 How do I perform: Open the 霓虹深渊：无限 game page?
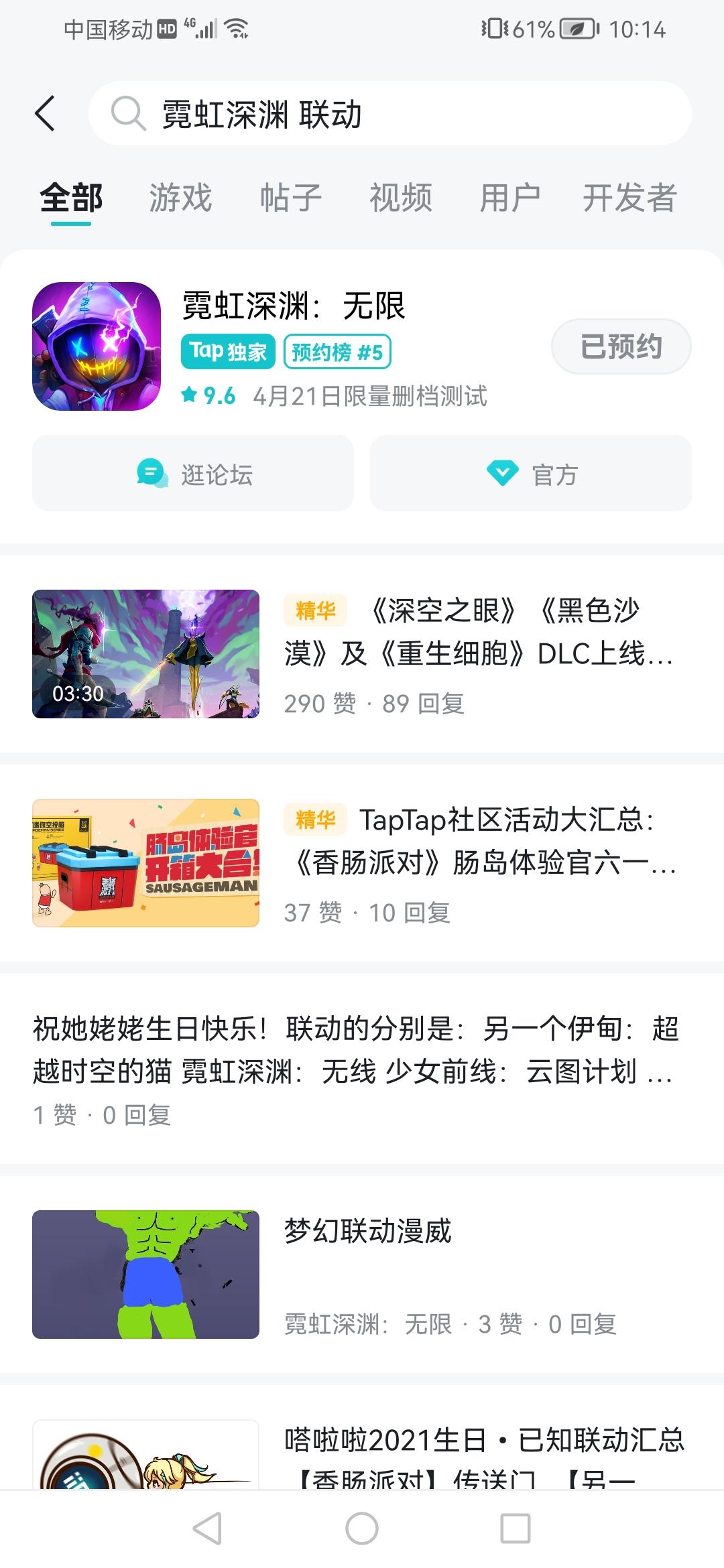(294, 307)
